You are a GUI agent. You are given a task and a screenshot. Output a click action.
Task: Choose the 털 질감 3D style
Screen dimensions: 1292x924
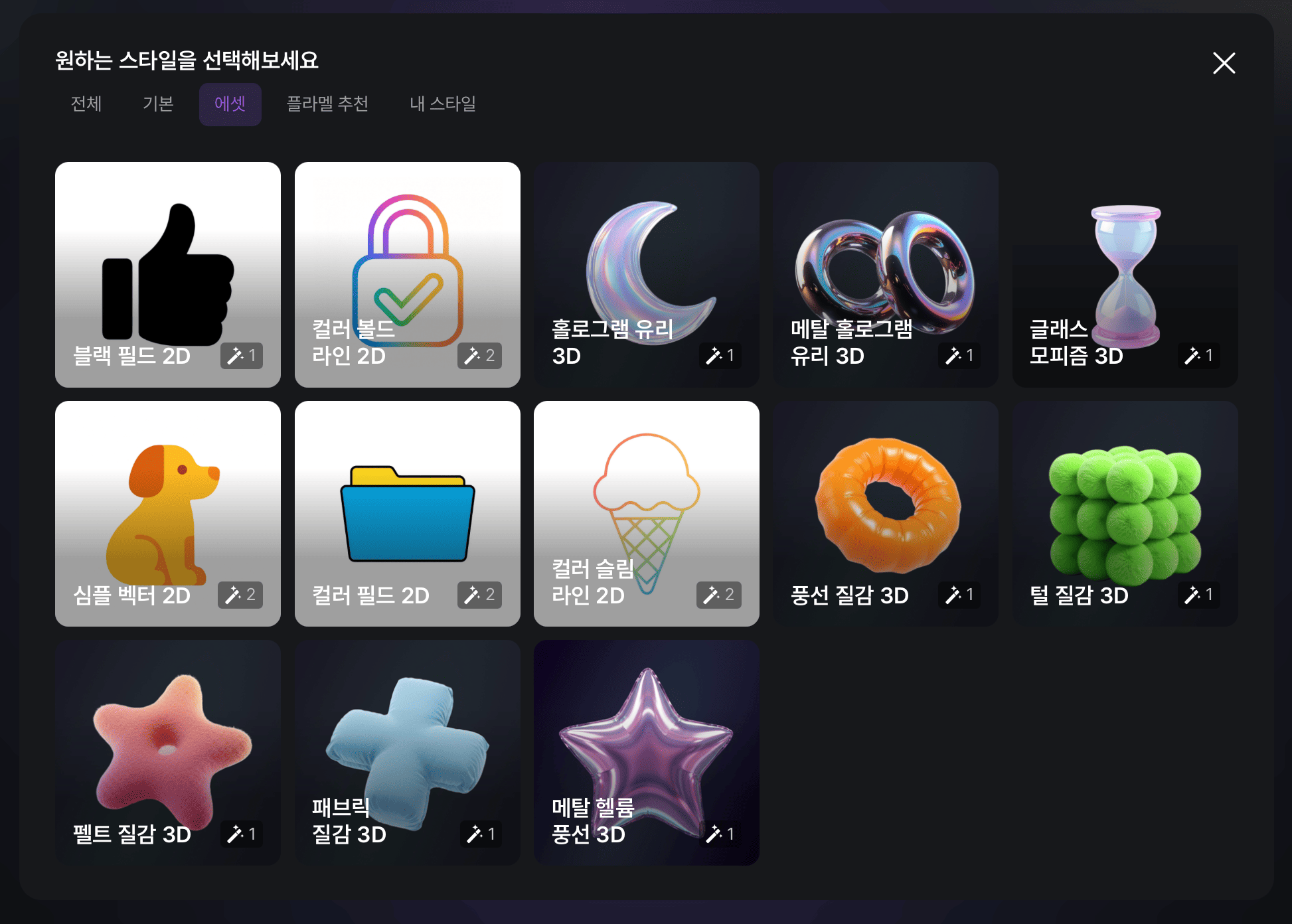tap(1125, 514)
